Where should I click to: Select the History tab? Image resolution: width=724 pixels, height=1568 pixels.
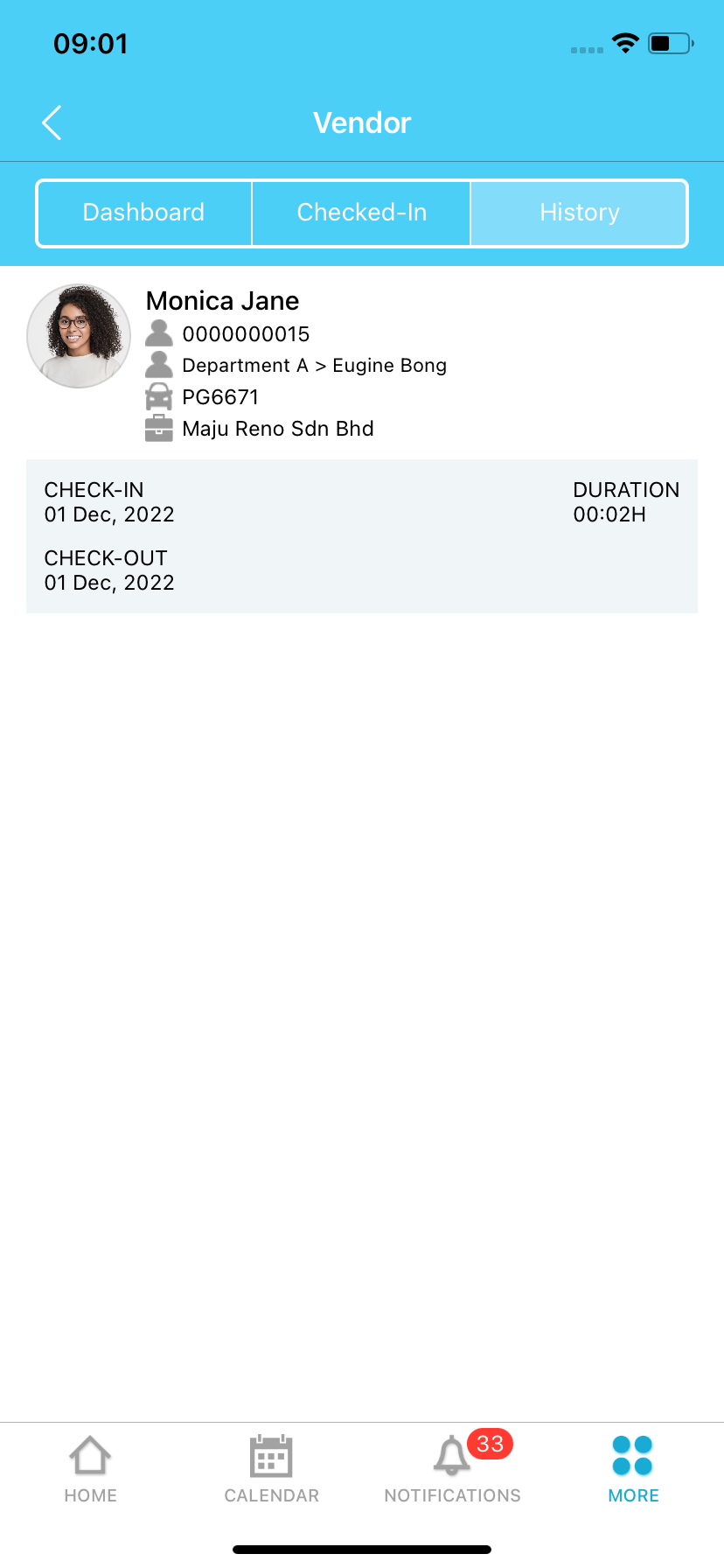point(579,213)
